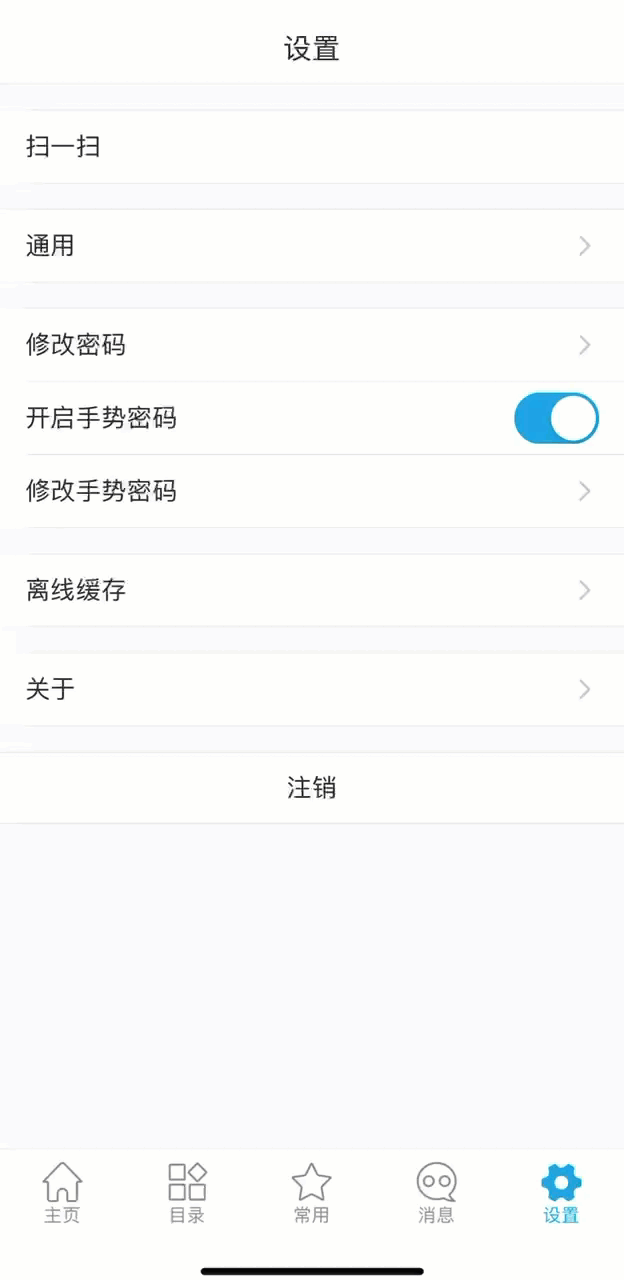The width and height of the screenshot is (624, 1280).
Task: Open 离线缓存 offline cache
Action: pos(311,590)
